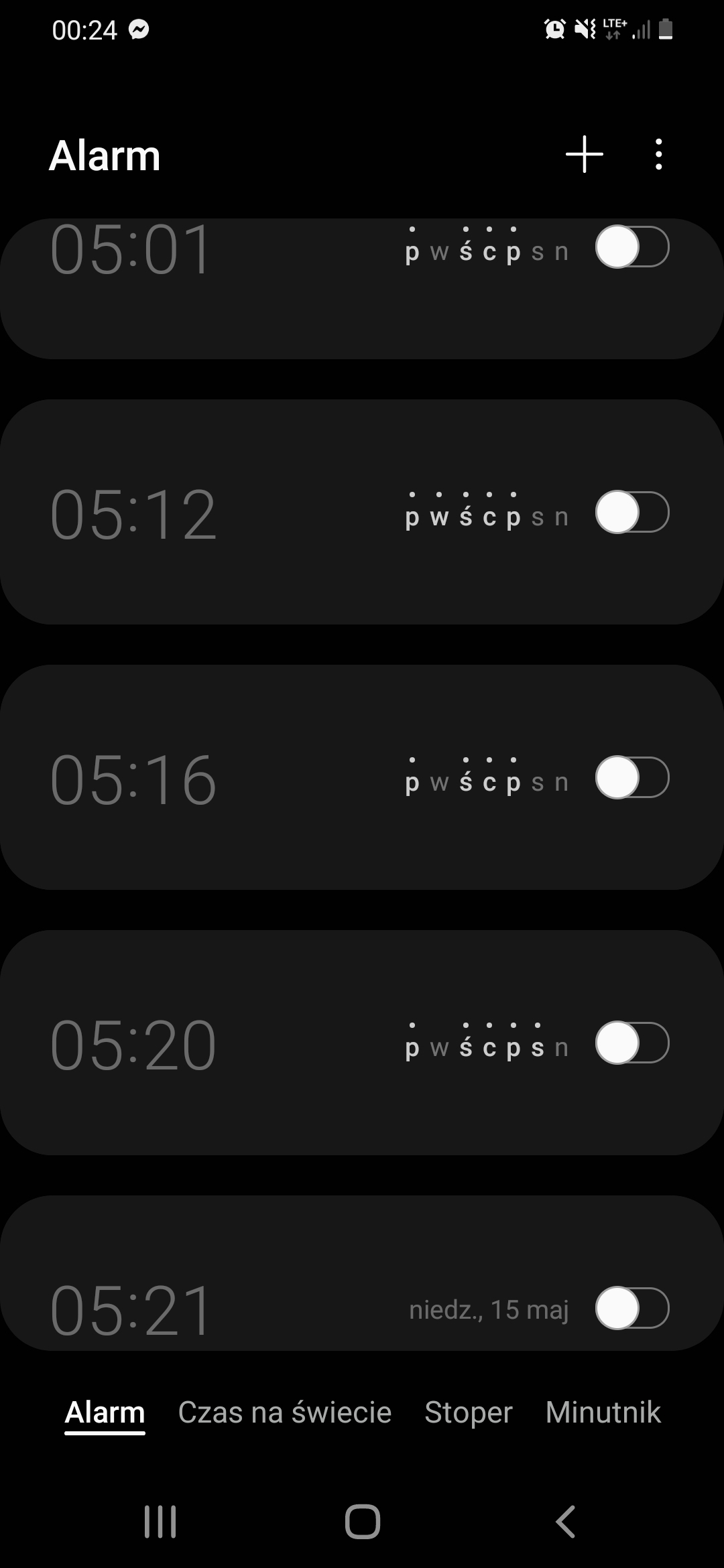
Task: Open the 05:21 alarm card
Action: 201,1308
